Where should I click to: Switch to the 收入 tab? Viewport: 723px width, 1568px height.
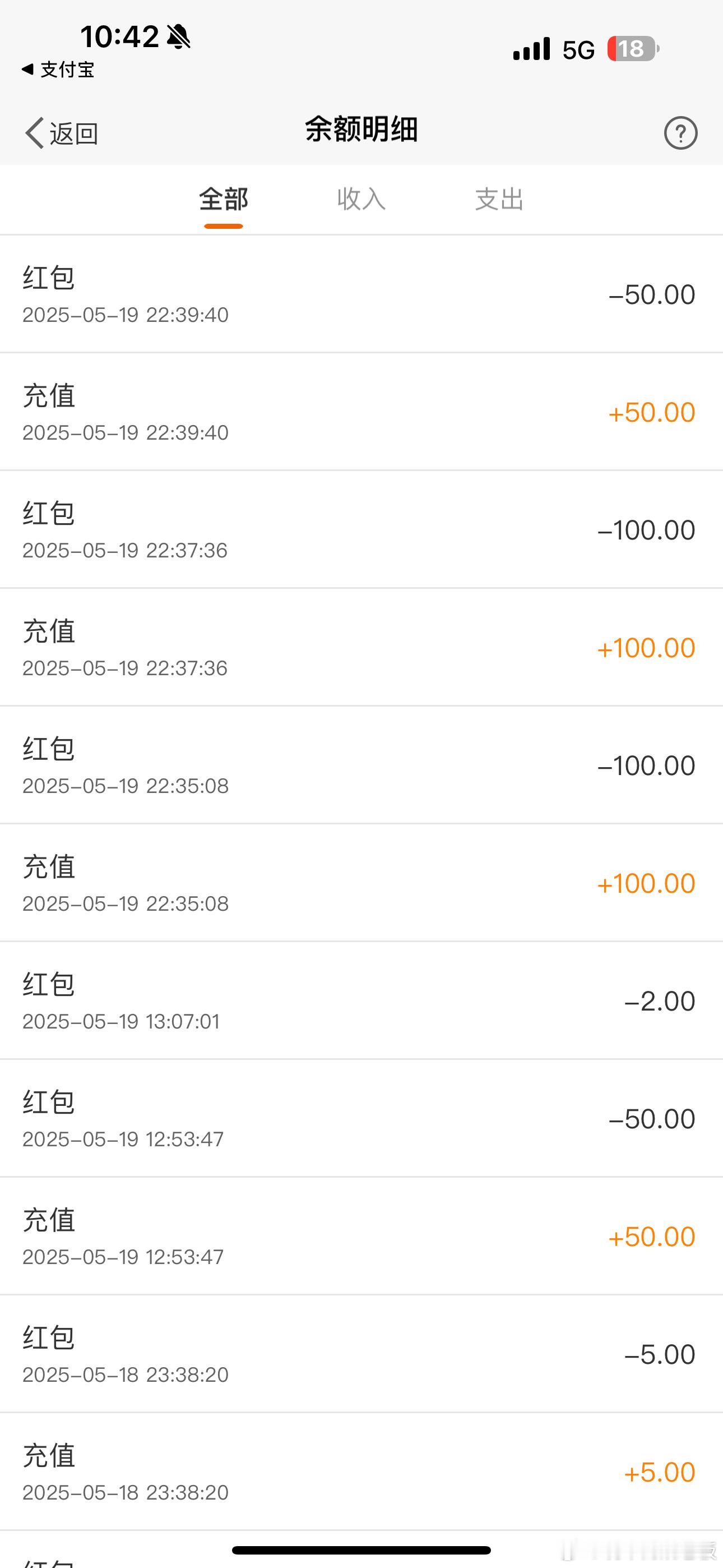click(x=361, y=199)
